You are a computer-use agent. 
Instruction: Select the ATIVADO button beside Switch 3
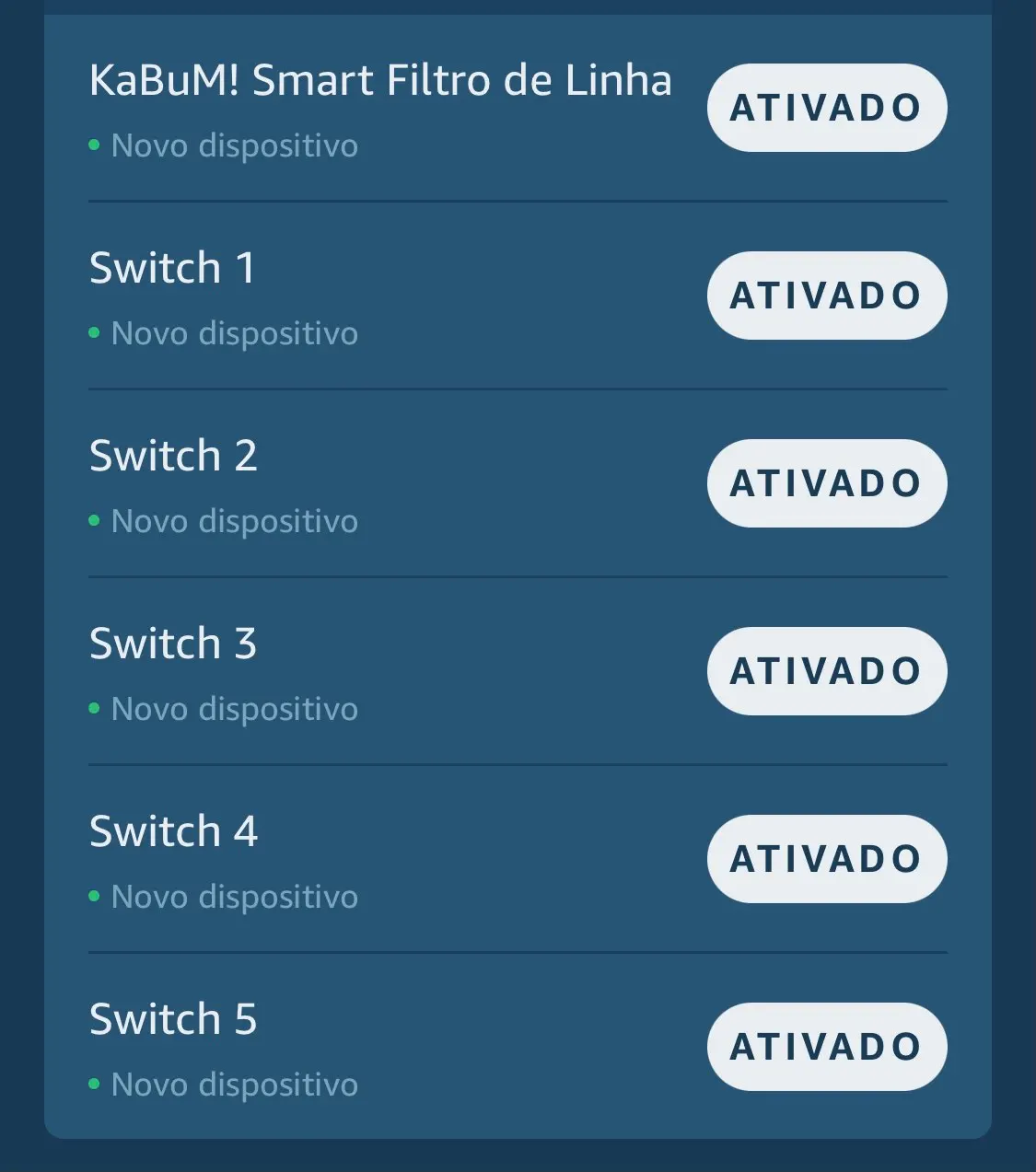tap(826, 671)
